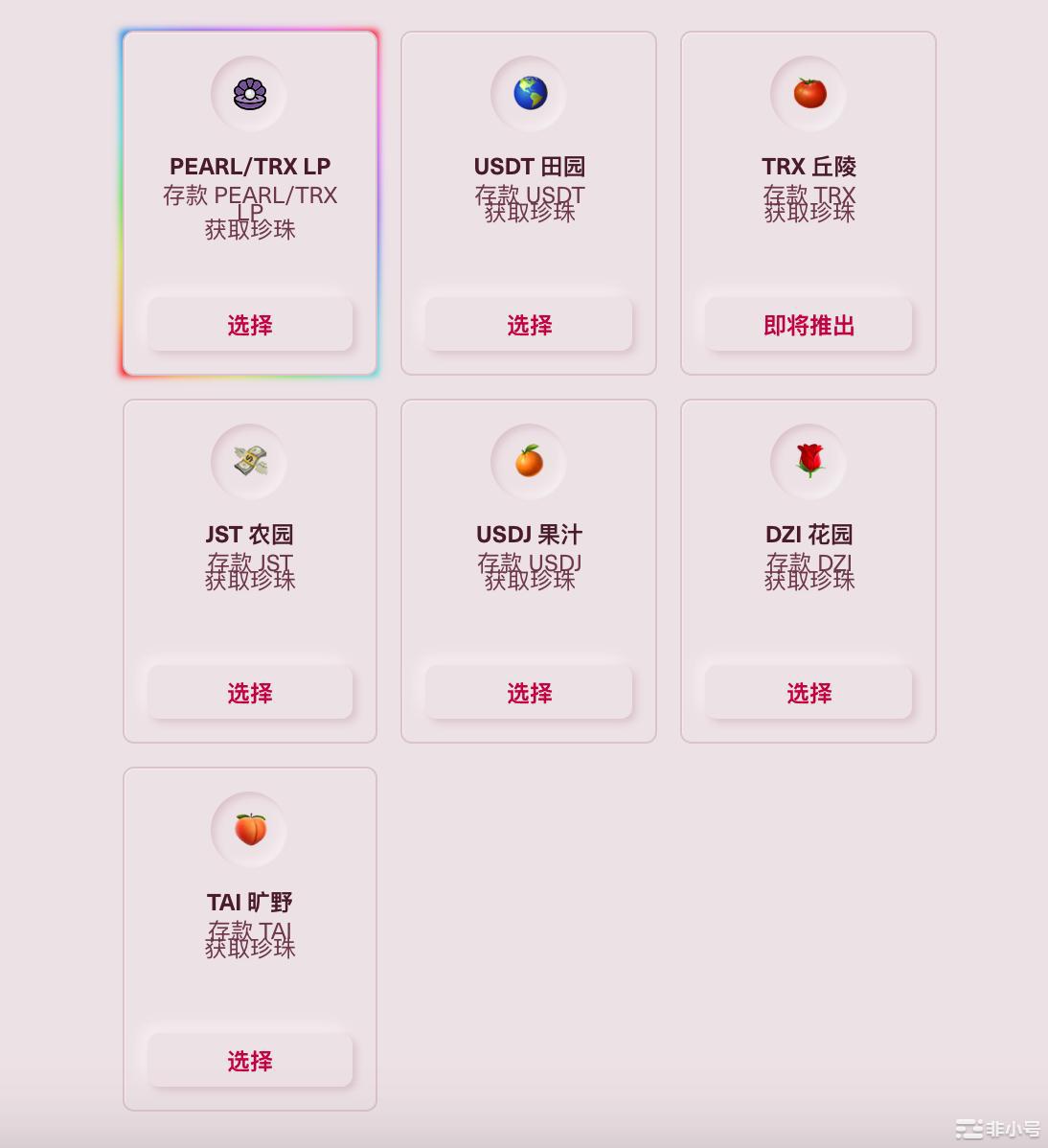This screenshot has height=1148, width=1048.
Task: Tap 即将推出 on the TRX 丘陵 card
Action: pos(809,325)
